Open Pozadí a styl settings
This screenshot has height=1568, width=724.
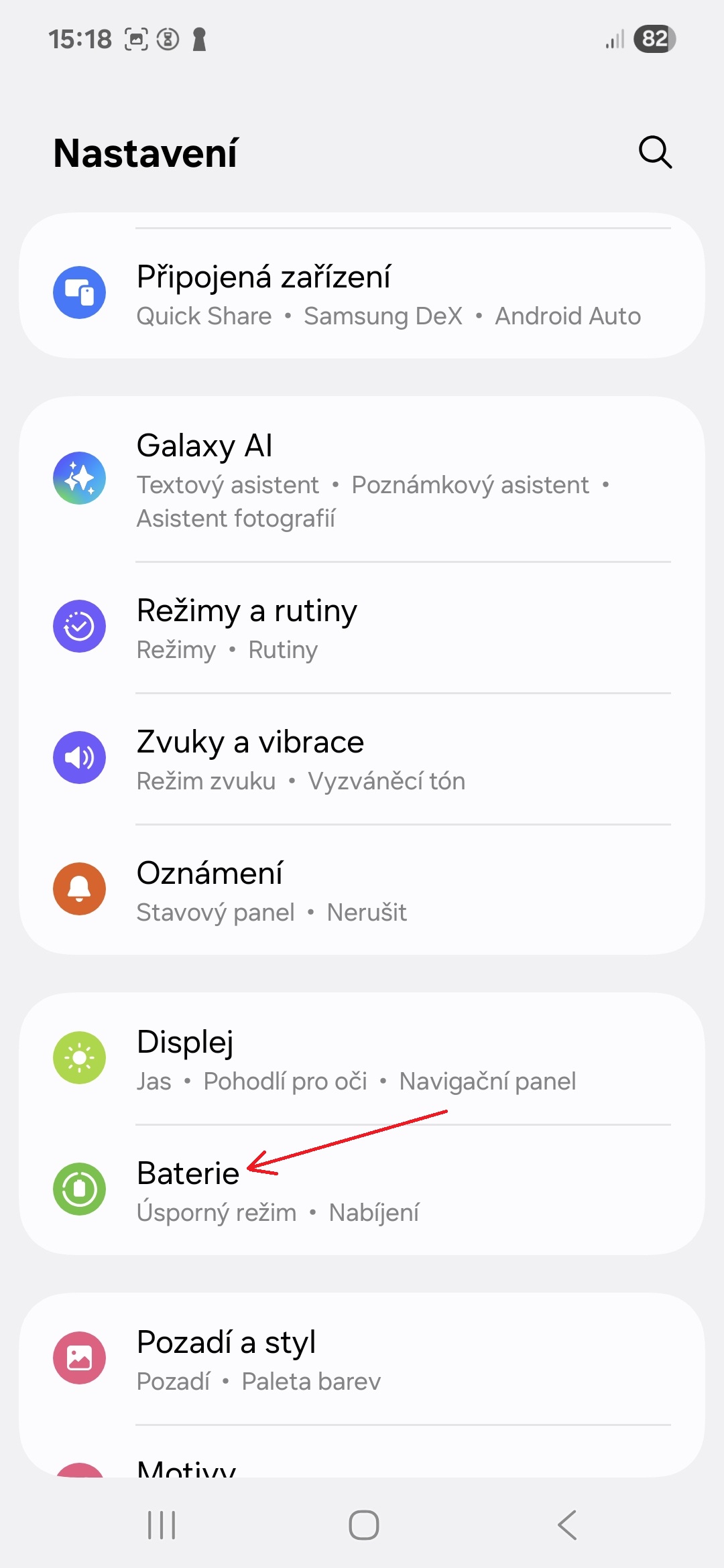point(362,1359)
